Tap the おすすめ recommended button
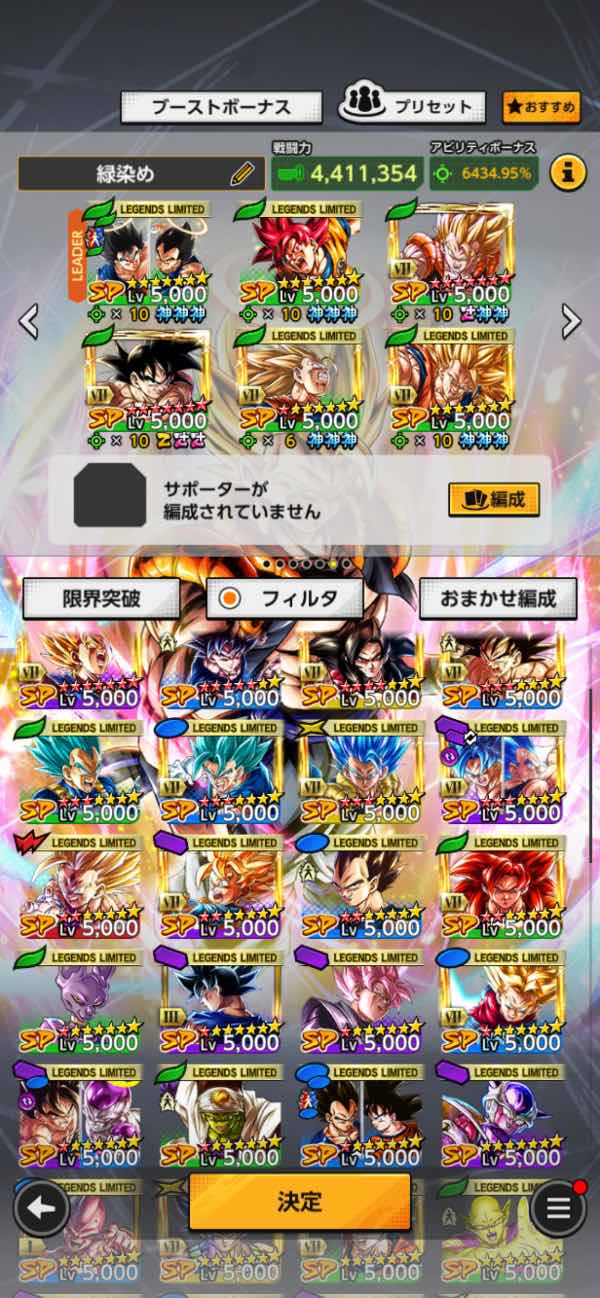The image size is (600, 1298). [x=540, y=107]
